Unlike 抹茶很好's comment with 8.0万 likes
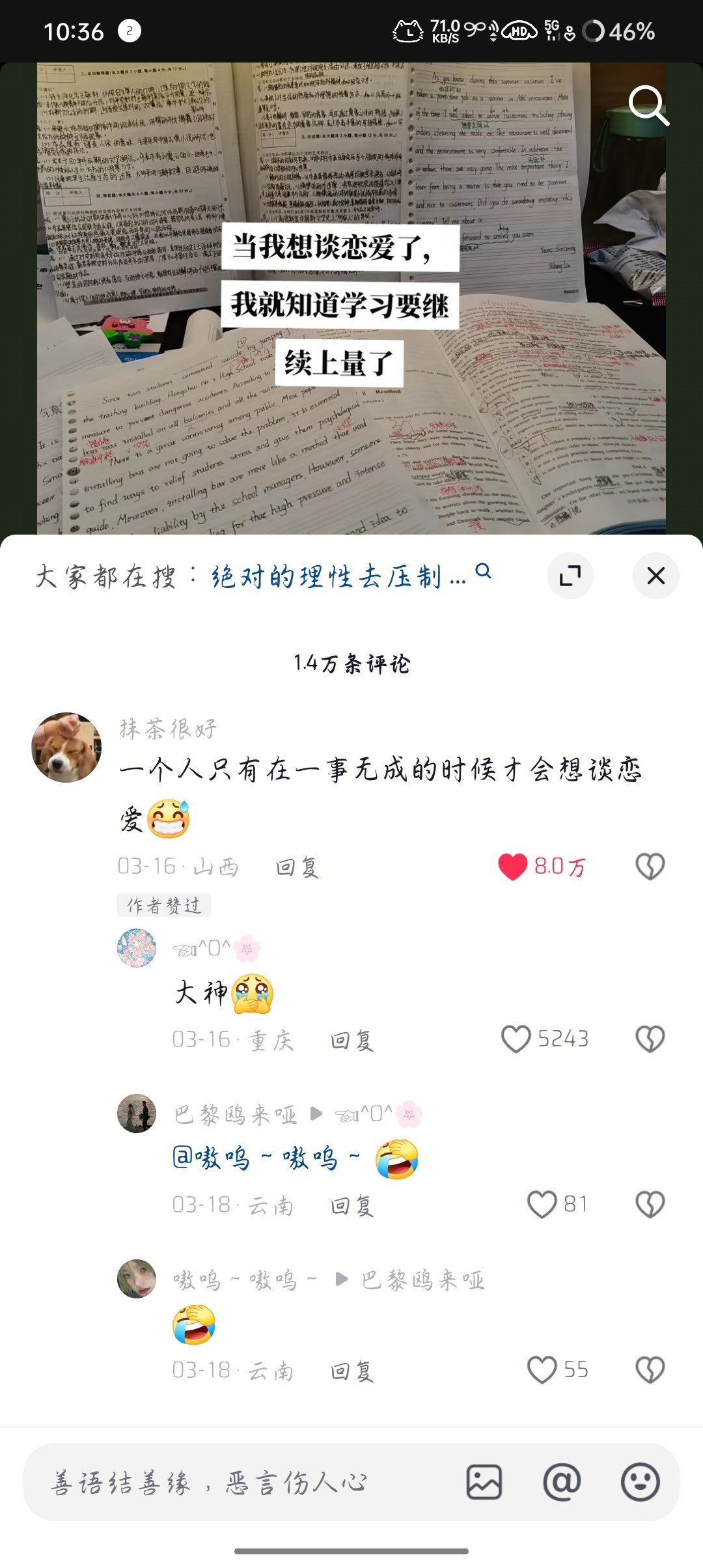703x1568 pixels. 513,867
